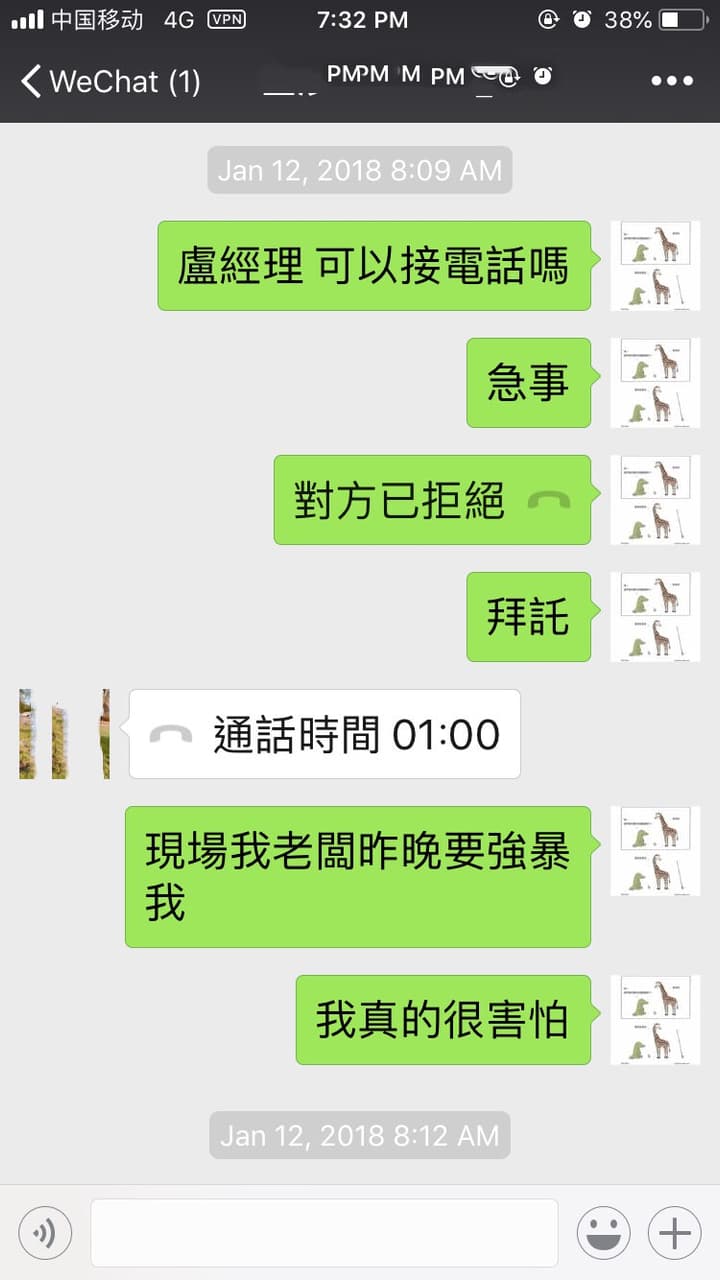Go back to the WeChat chat list
This screenshot has width=720, height=1280.
pyautogui.click(x=110, y=81)
